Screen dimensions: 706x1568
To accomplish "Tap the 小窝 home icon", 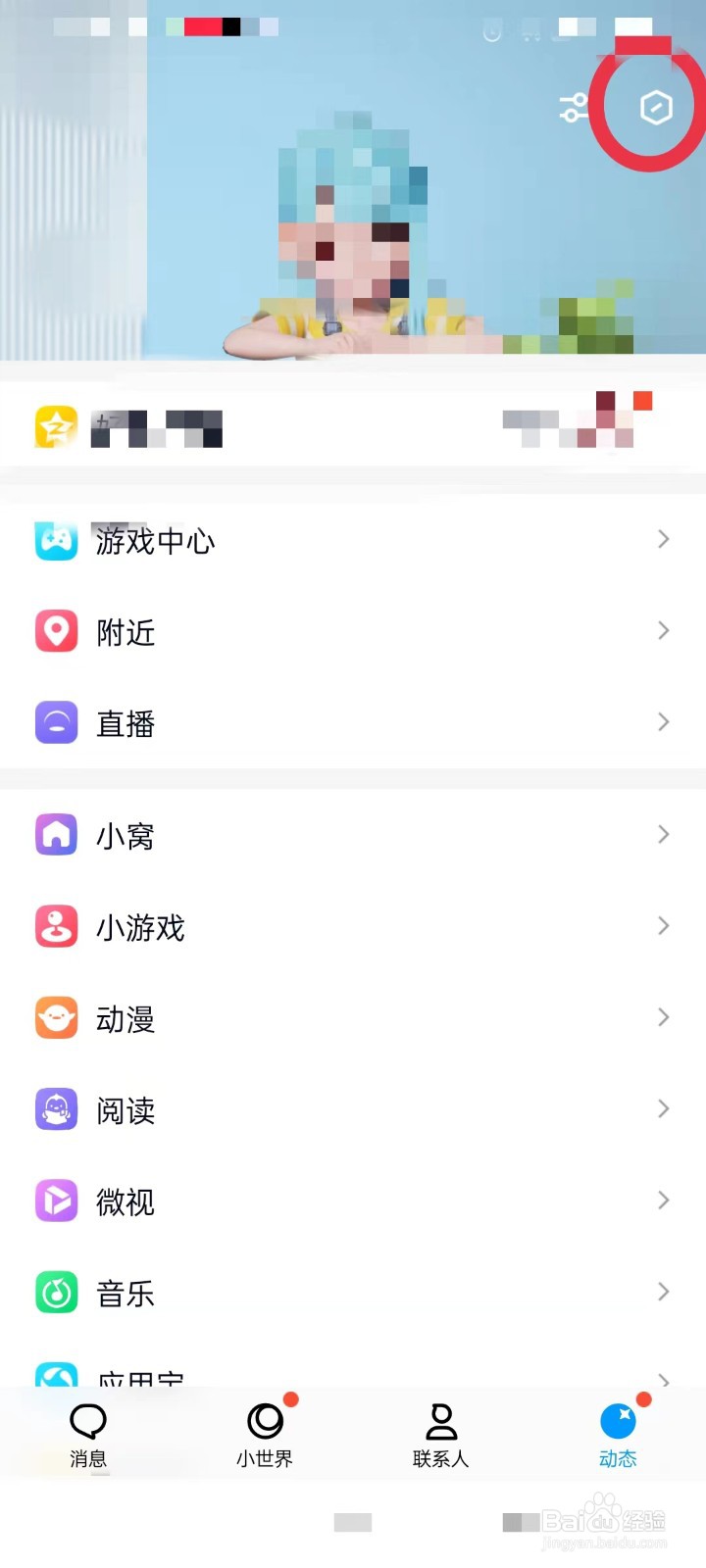I will point(56,834).
